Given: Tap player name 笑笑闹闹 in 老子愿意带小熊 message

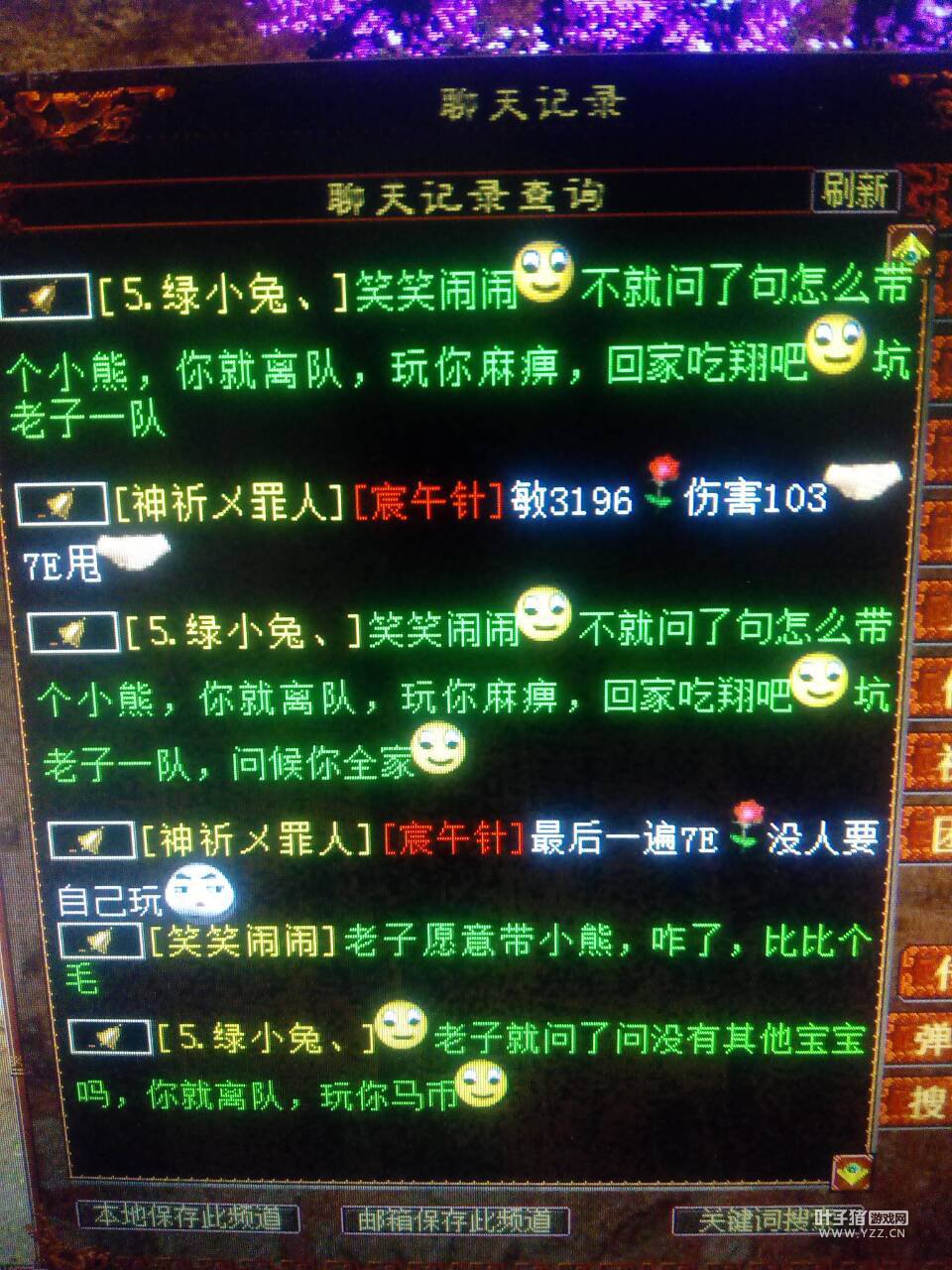Looking at the screenshot, I should [241, 941].
